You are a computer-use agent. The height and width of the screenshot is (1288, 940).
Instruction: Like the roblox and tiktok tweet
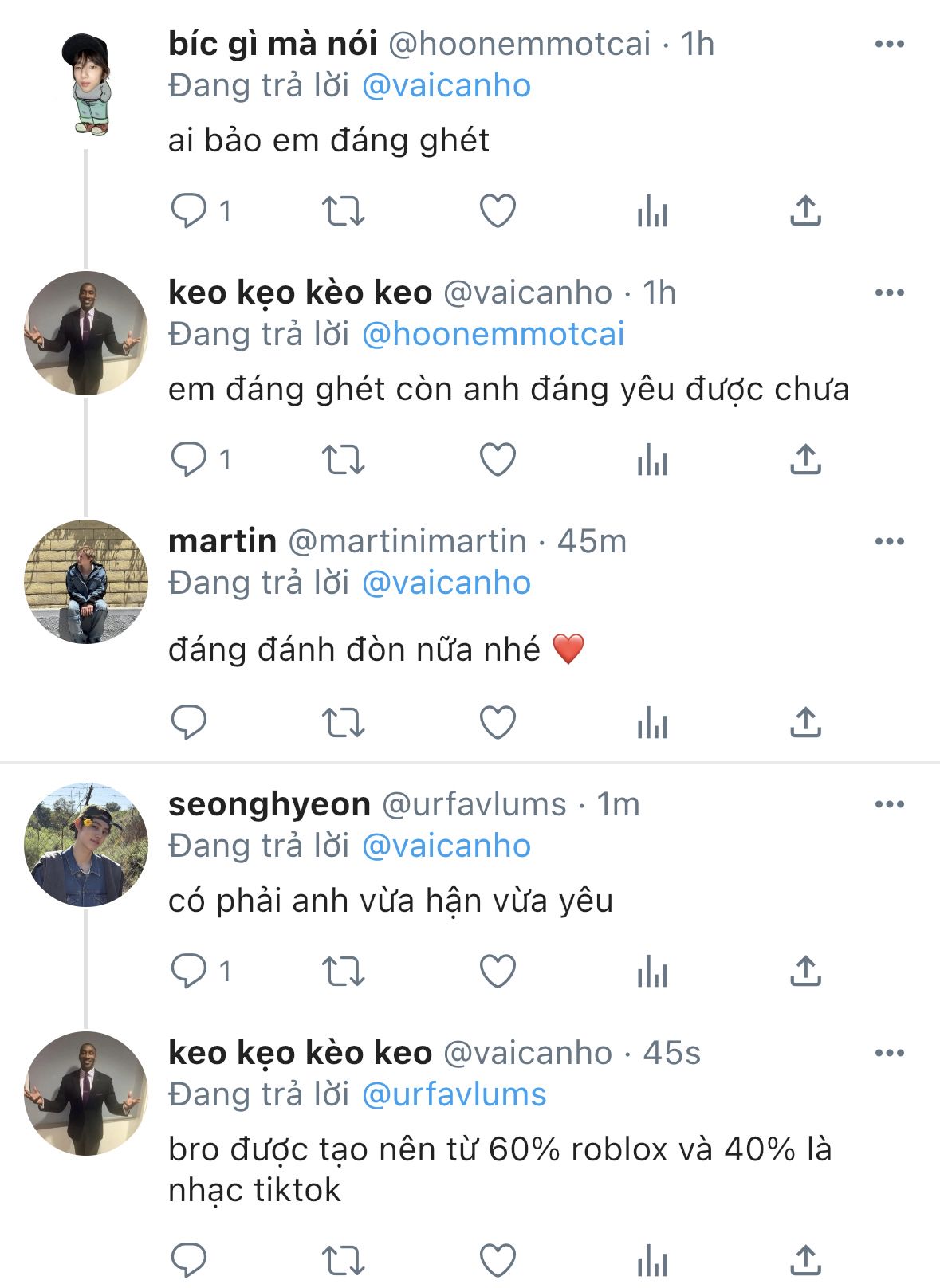(x=498, y=1260)
